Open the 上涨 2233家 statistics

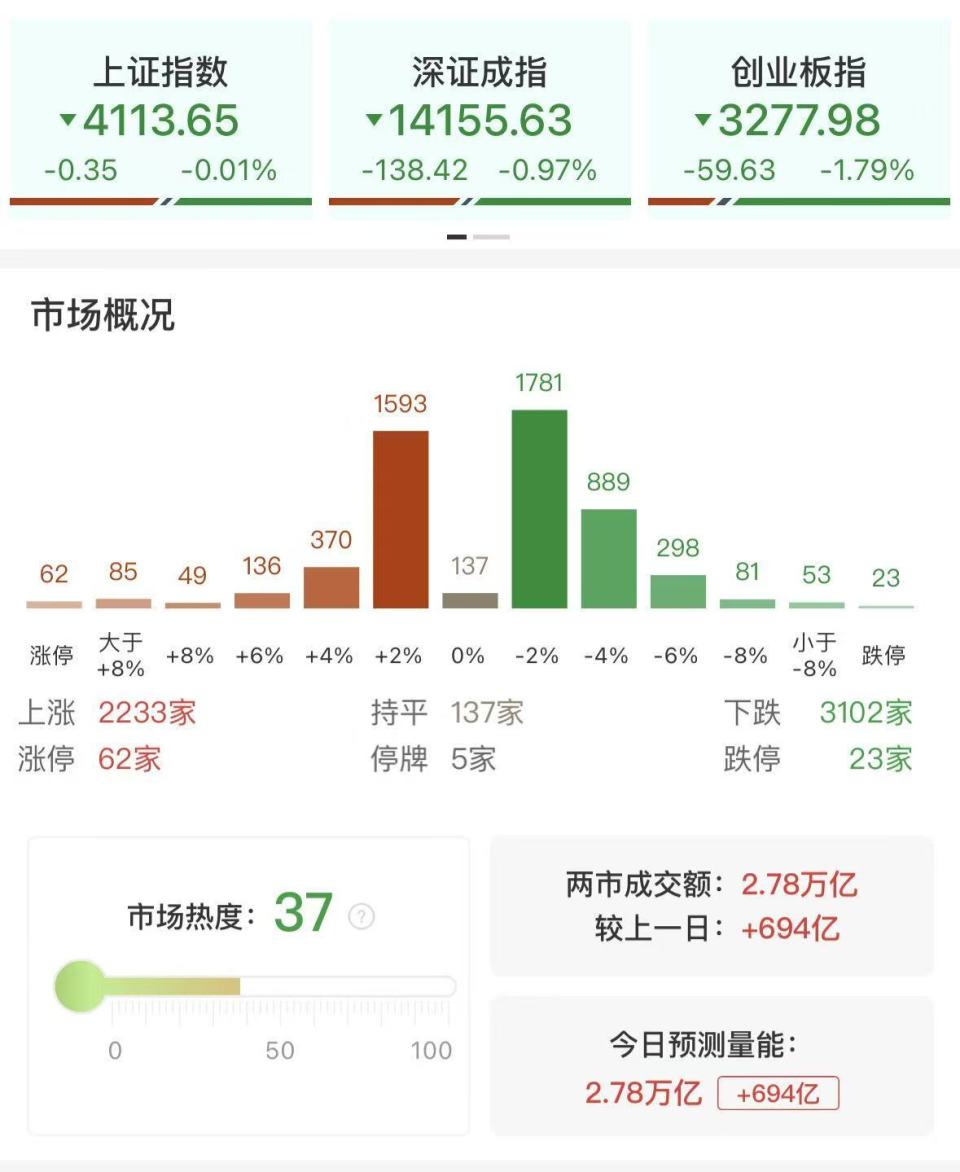click(x=123, y=712)
